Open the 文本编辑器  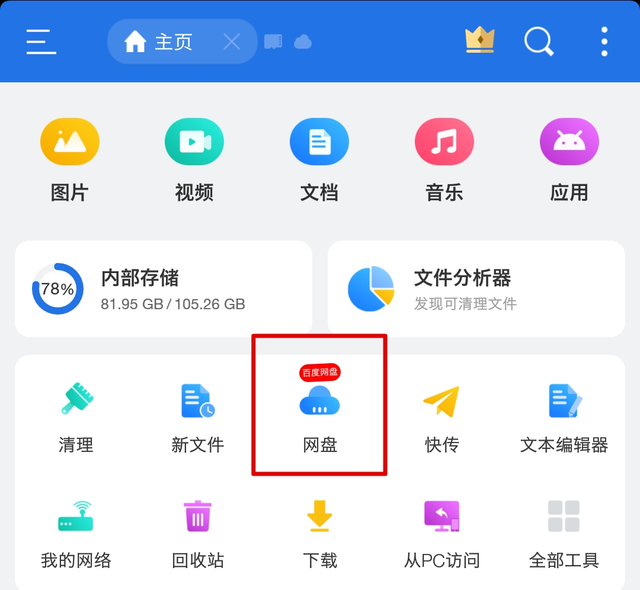click(564, 416)
